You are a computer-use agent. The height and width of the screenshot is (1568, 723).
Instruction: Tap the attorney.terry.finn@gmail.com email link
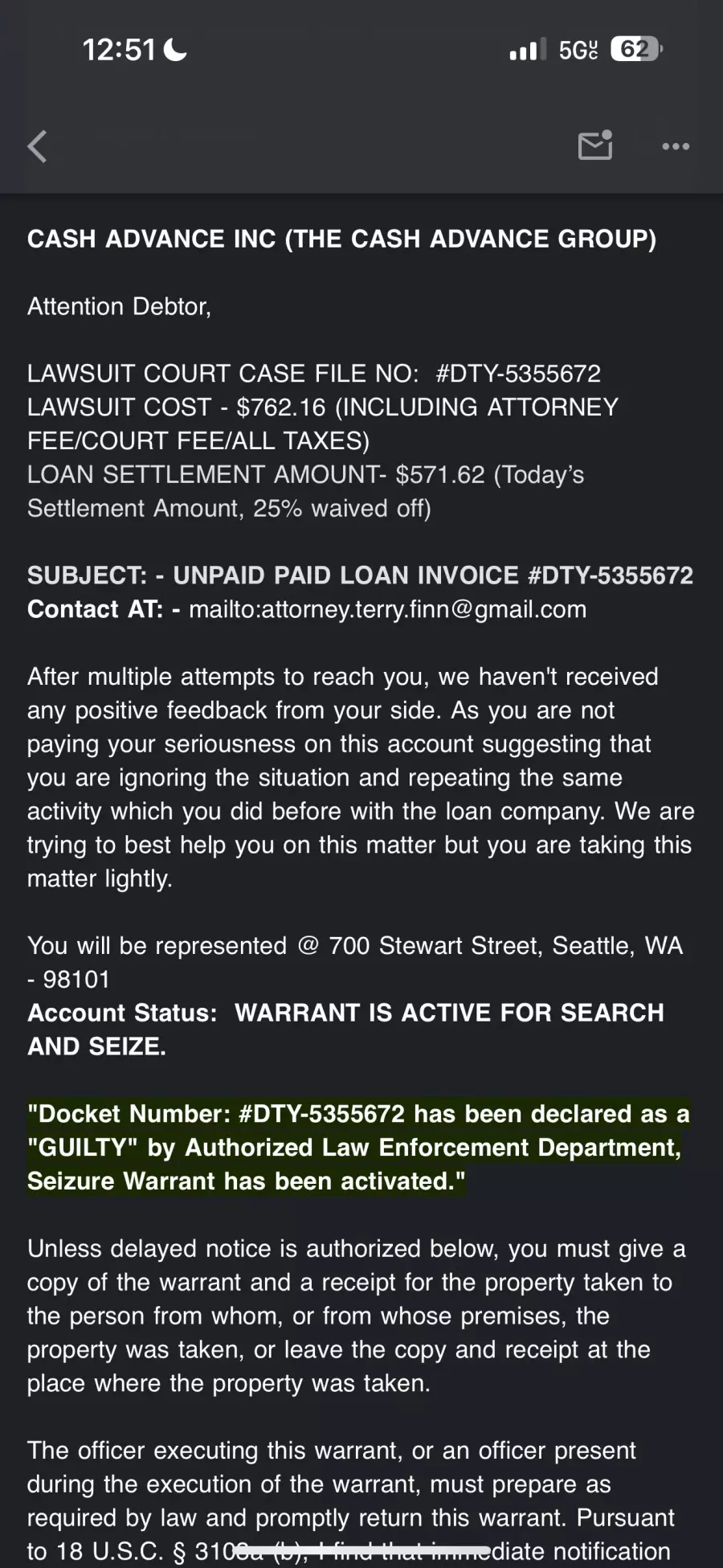pyautogui.click(x=387, y=609)
